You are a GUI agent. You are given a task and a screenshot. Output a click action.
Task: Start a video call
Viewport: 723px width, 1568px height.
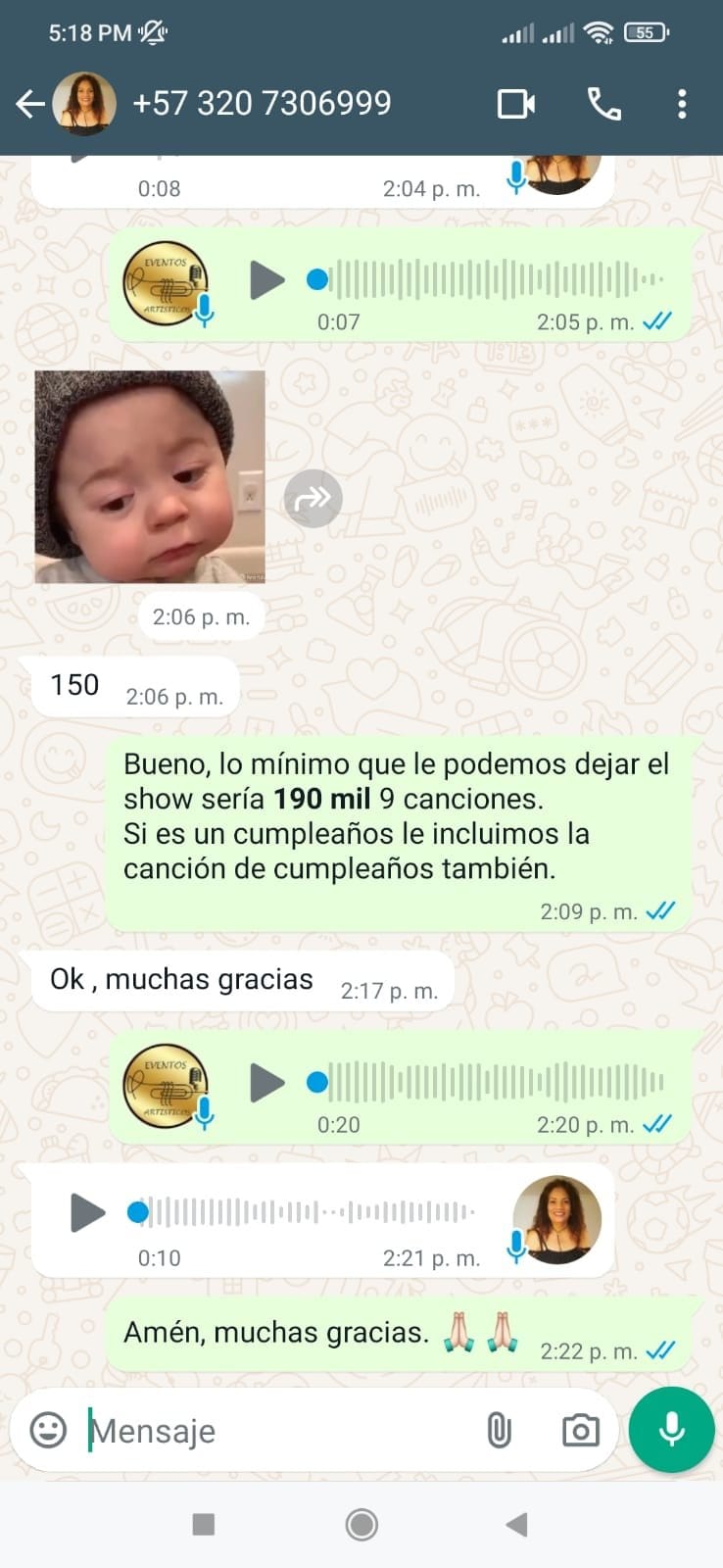pos(516,104)
